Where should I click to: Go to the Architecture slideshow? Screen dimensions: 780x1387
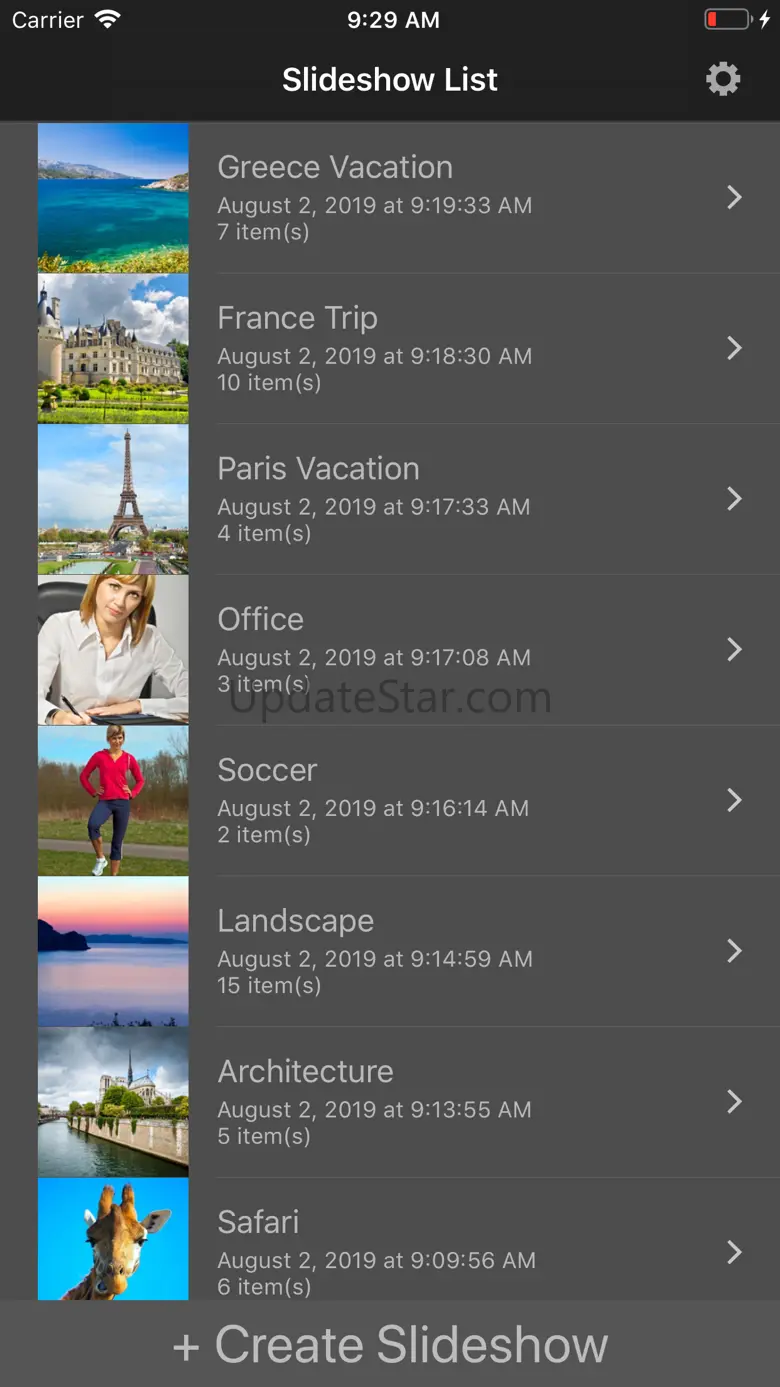(x=400, y=1102)
